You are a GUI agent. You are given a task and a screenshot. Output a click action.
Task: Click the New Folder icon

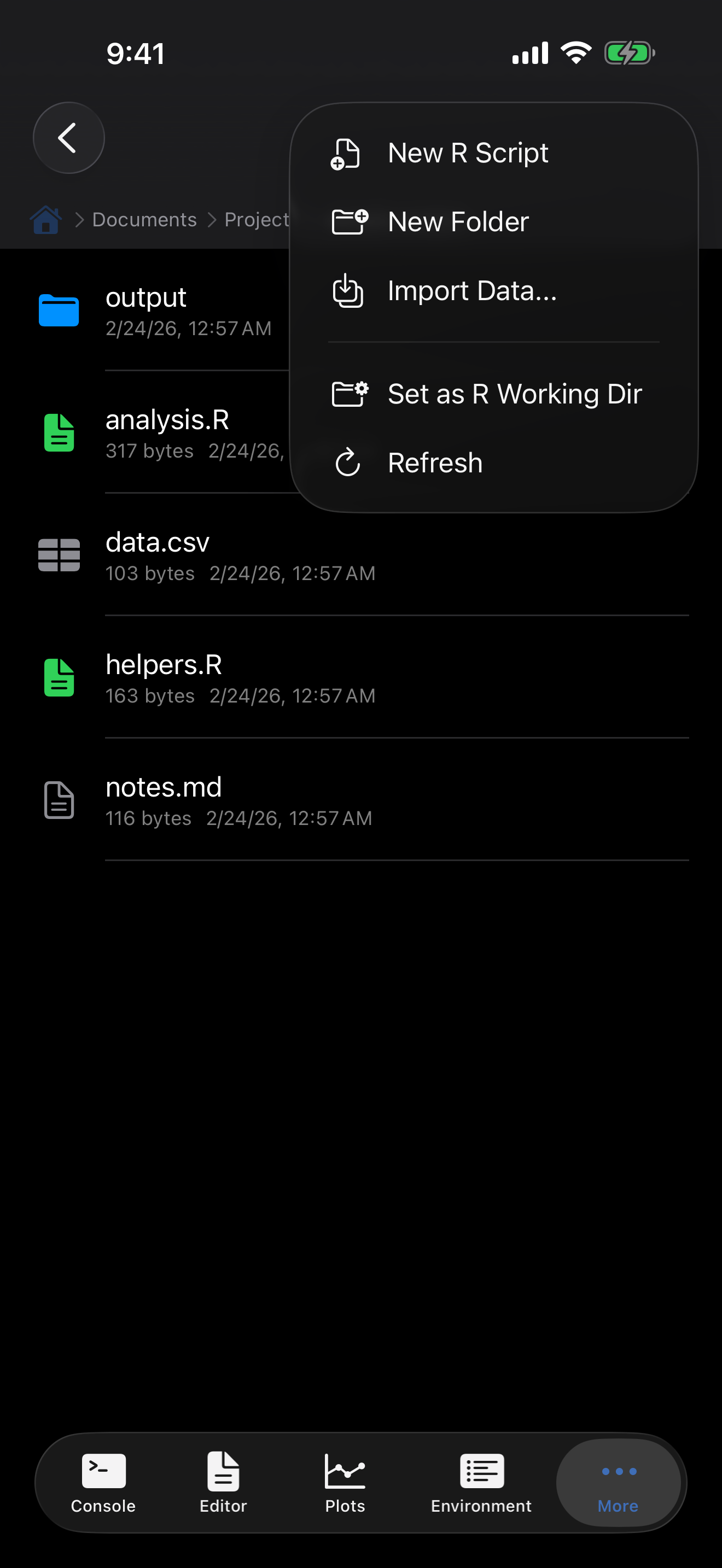348,221
